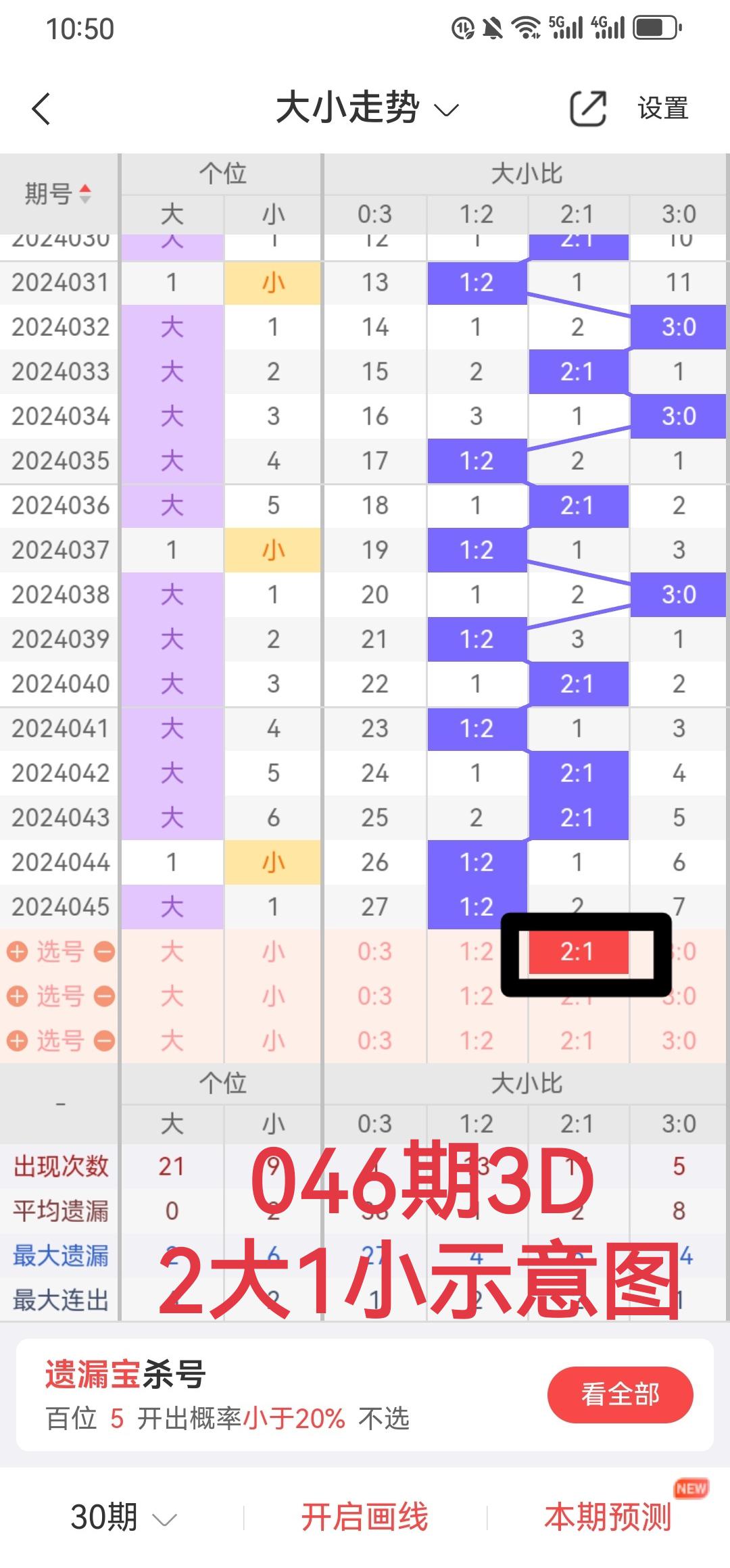Change the 30期 period range

[x=123, y=1518]
